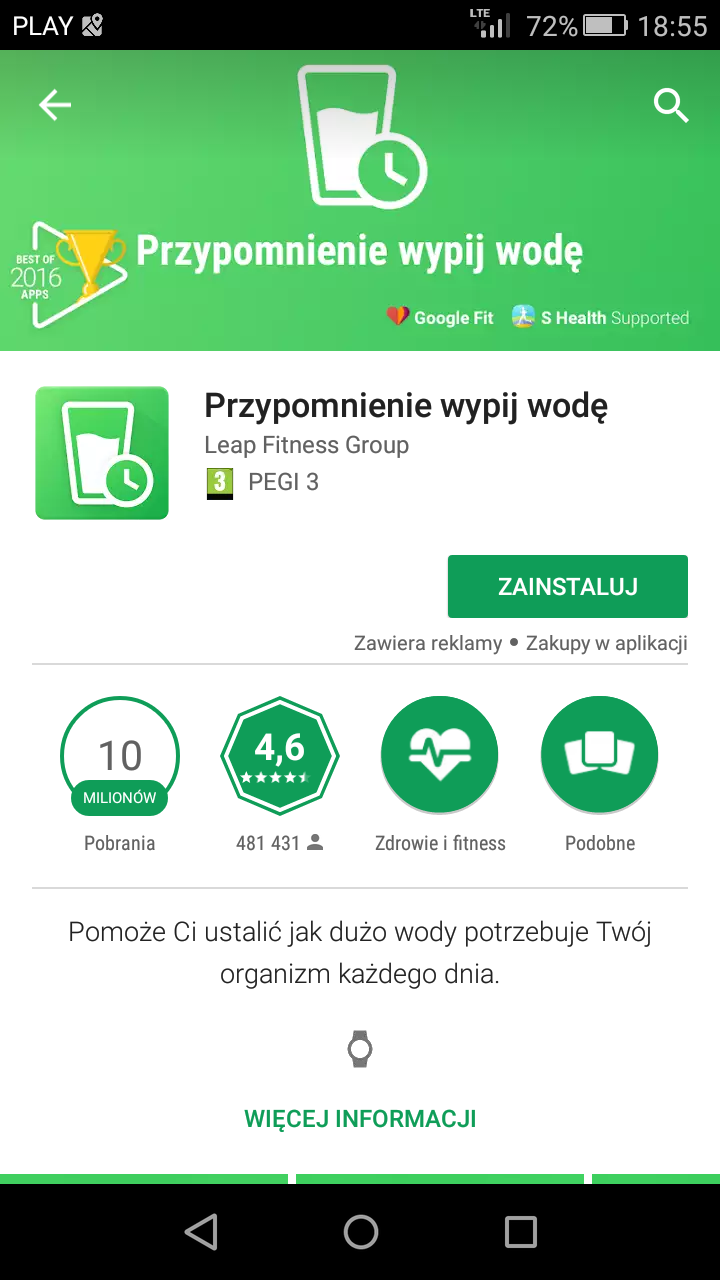View similar apps via Podobne

tap(600, 755)
